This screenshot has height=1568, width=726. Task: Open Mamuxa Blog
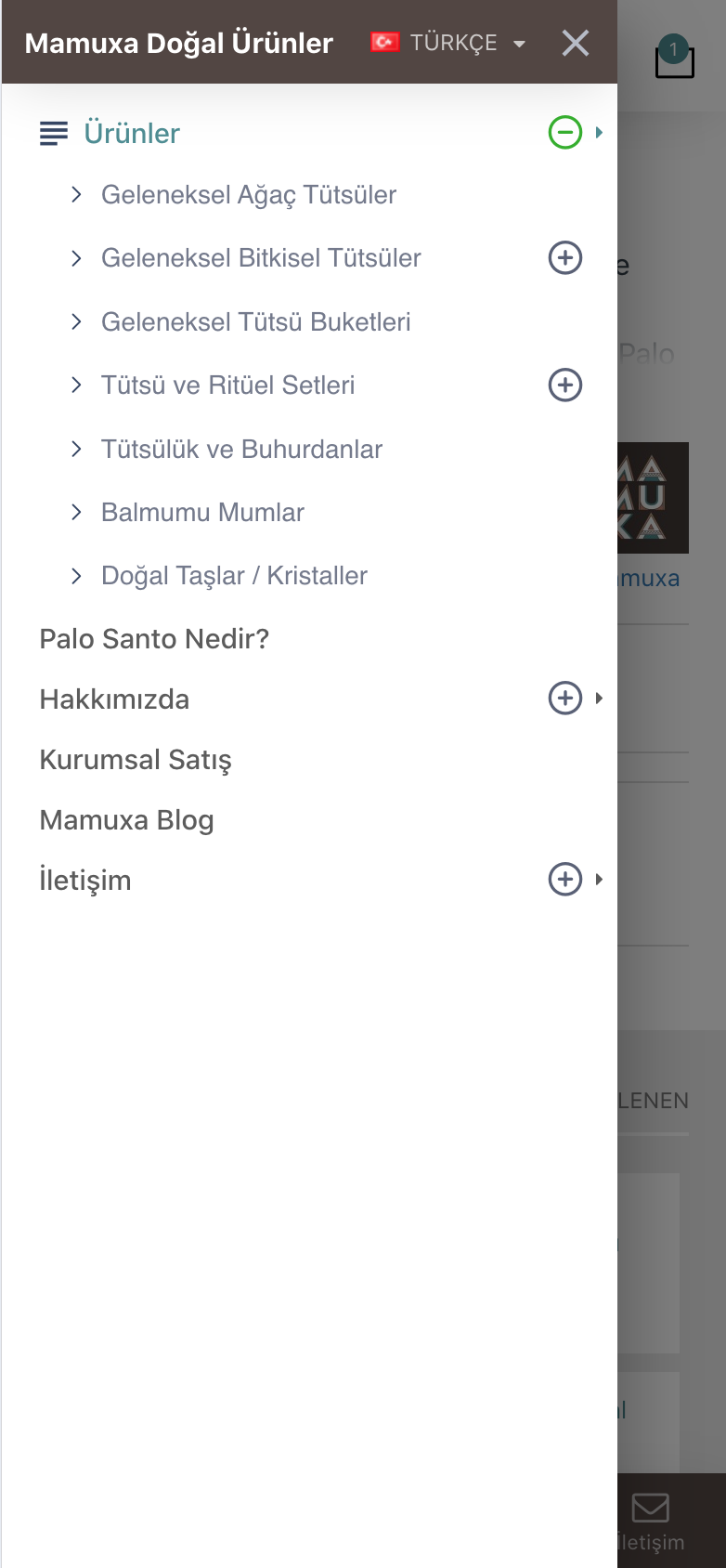point(127,820)
